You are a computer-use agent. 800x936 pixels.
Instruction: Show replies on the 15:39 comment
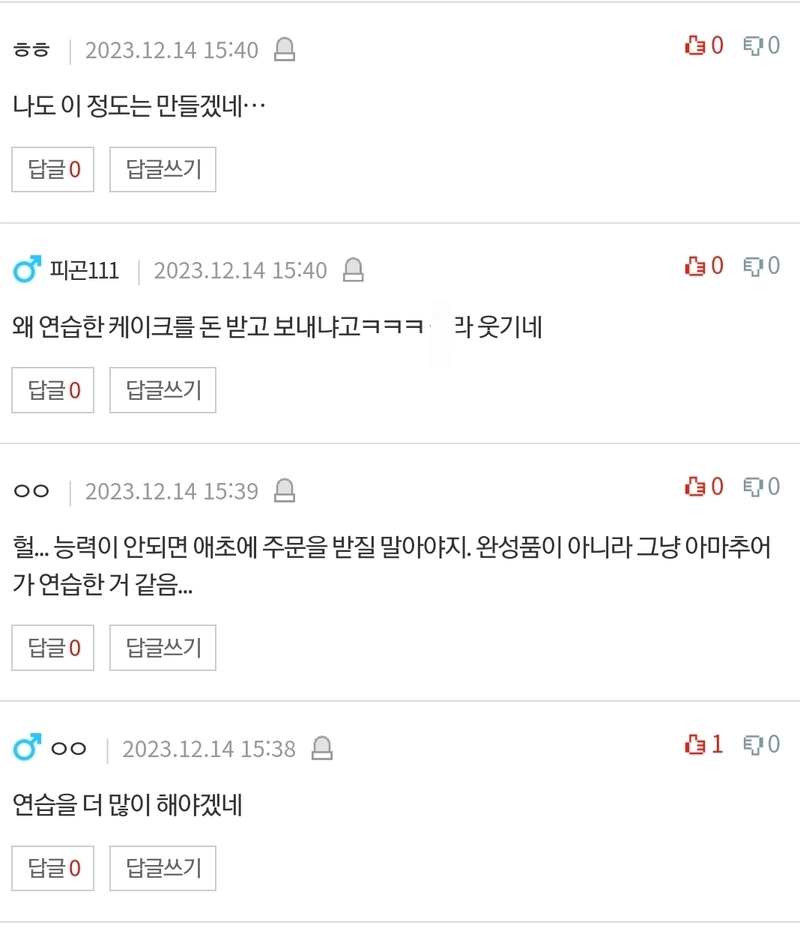point(53,648)
